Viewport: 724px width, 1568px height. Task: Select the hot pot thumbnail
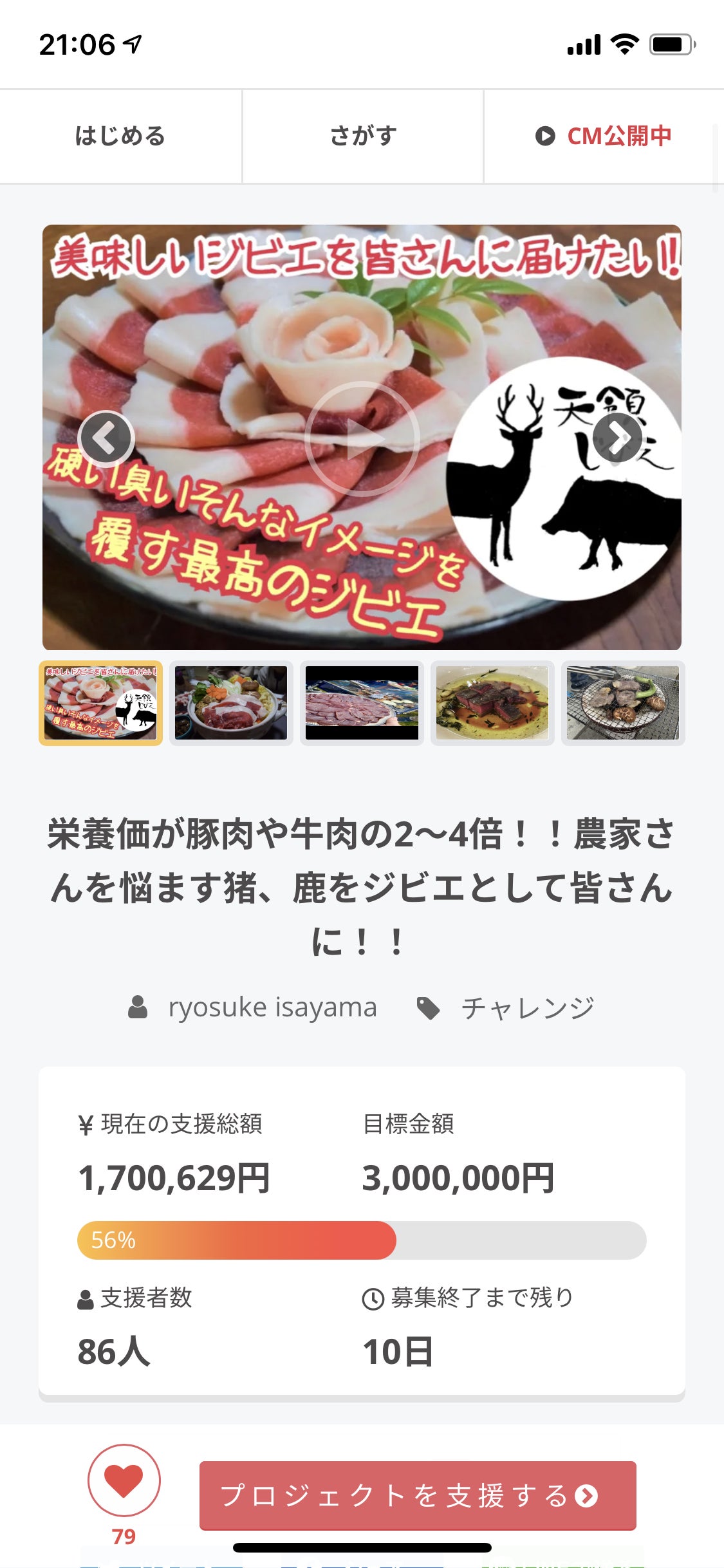[x=231, y=703]
